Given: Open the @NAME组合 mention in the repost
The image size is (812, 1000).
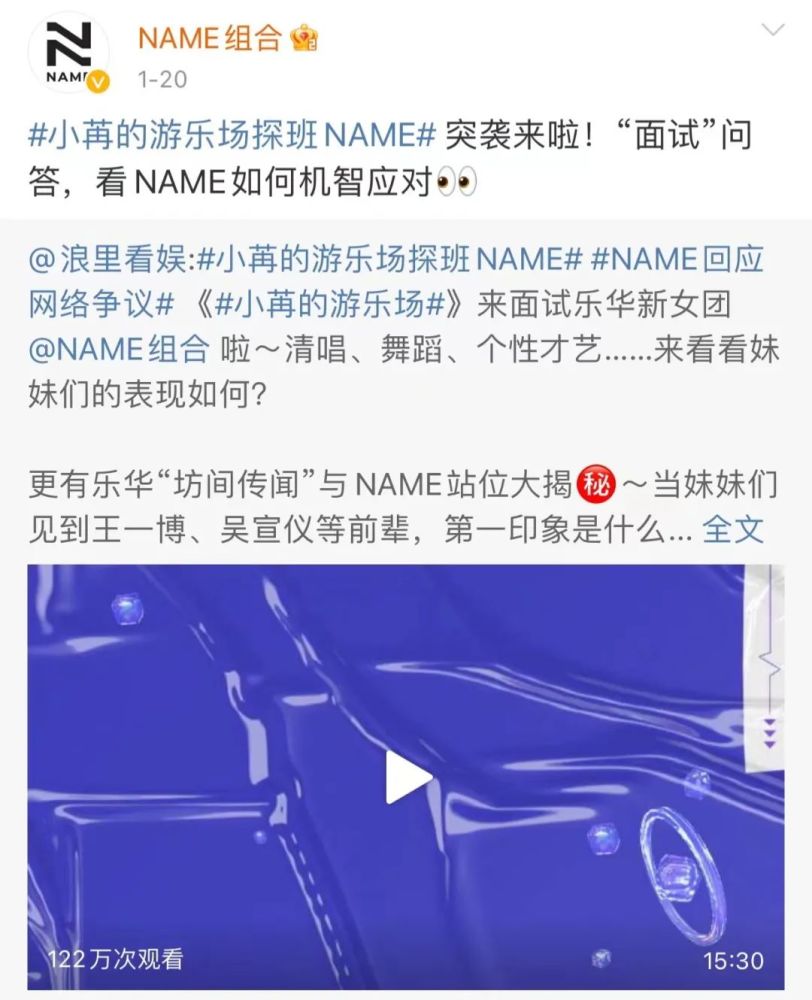Looking at the screenshot, I should (119, 349).
